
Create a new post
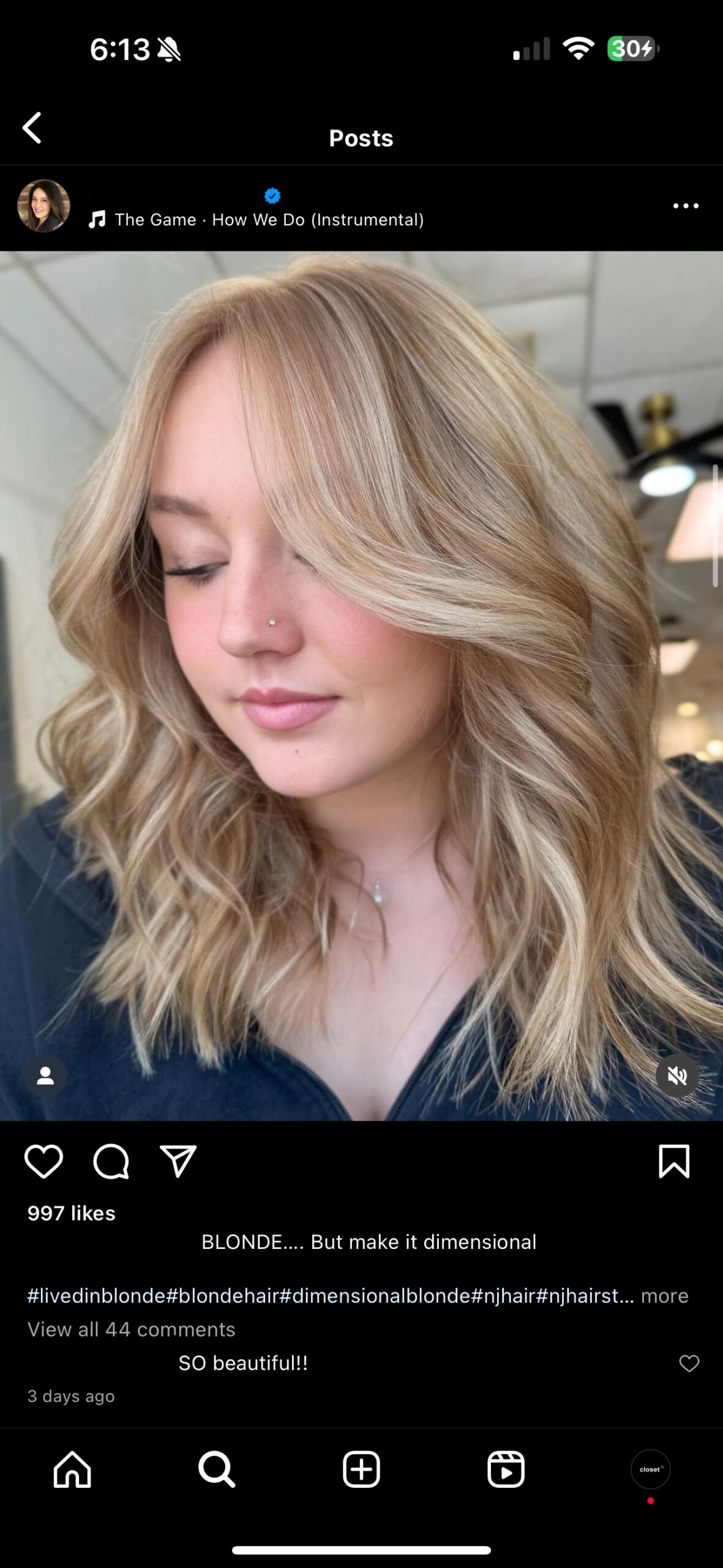[361, 1469]
